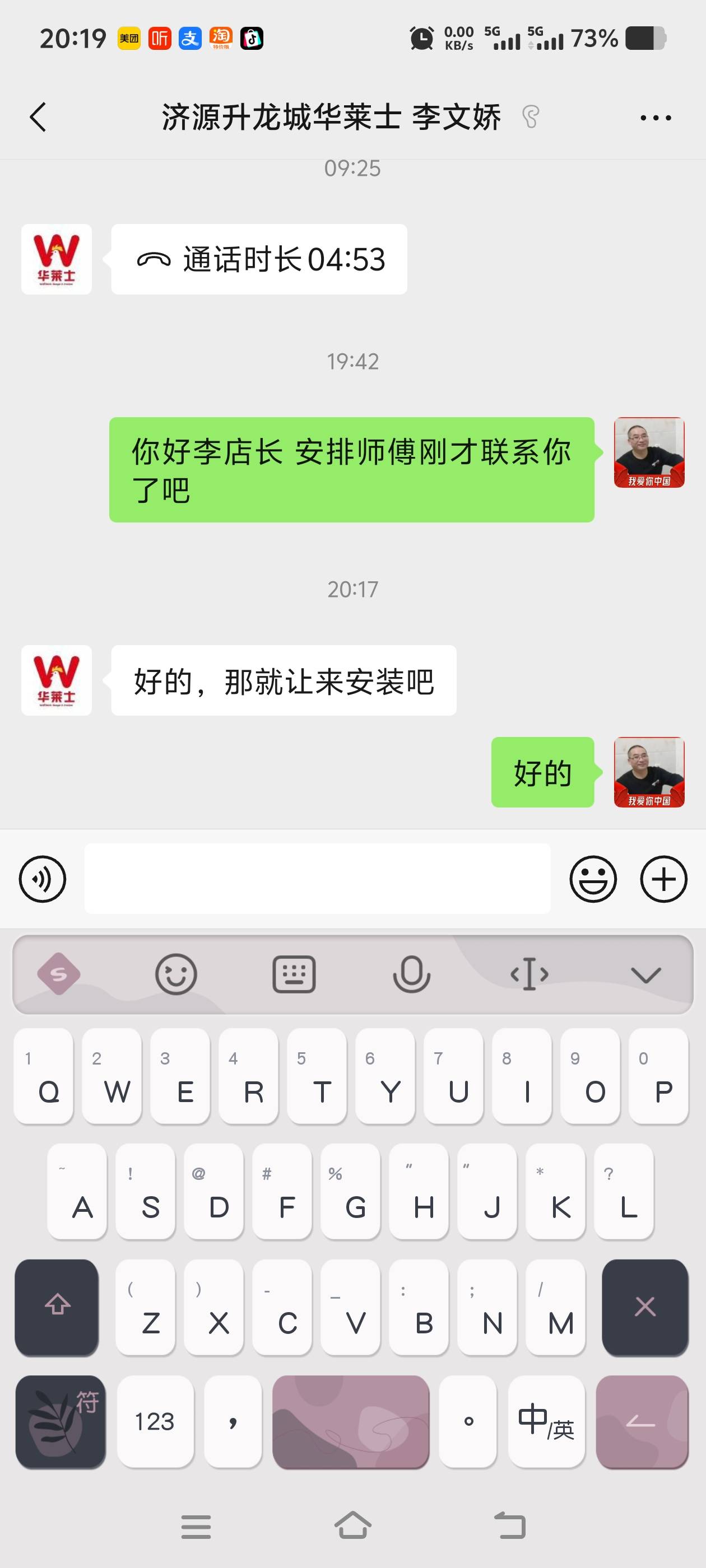This screenshot has width=706, height=1568.
Task: Tap the system home button
Action: (352, 1526)
